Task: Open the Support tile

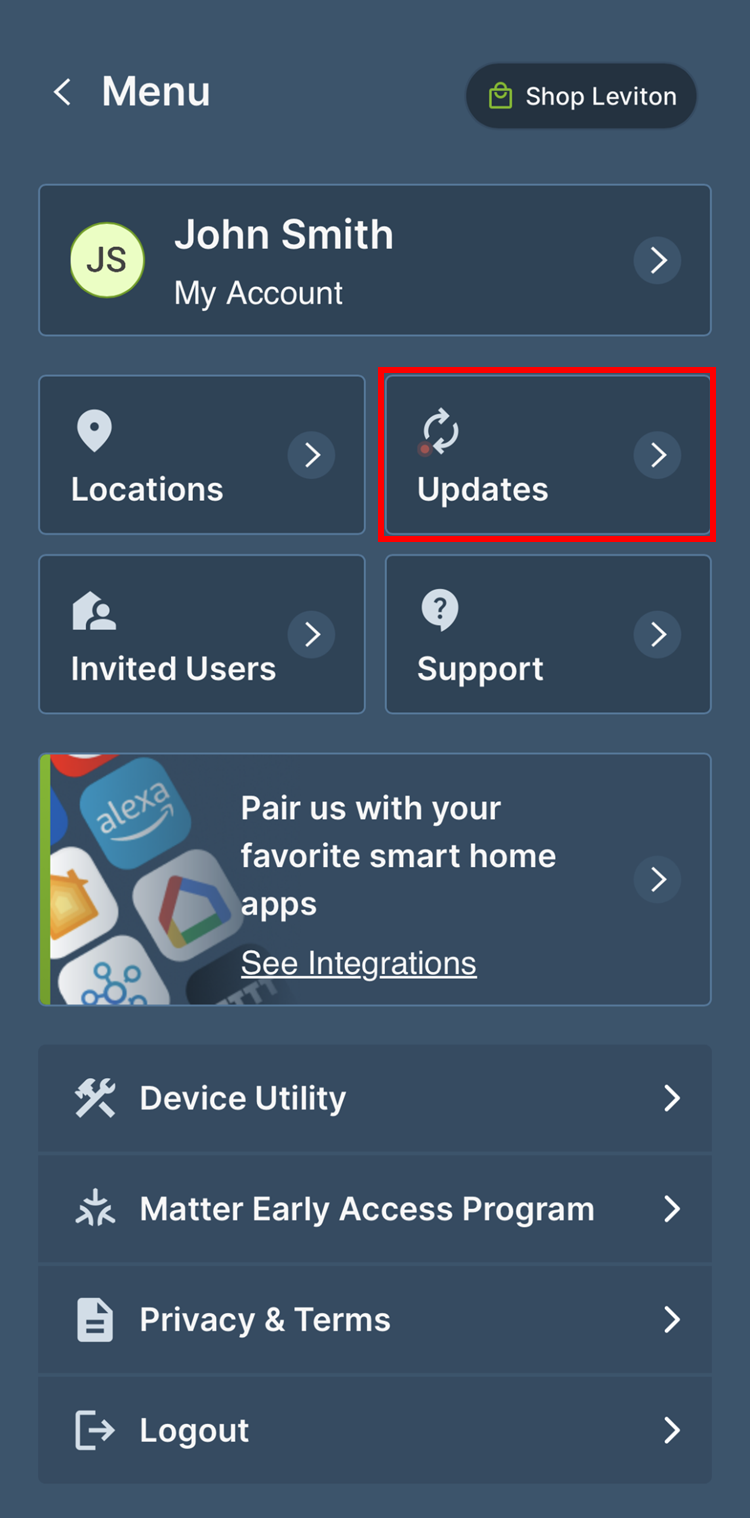Action: (x=547, y=634)
